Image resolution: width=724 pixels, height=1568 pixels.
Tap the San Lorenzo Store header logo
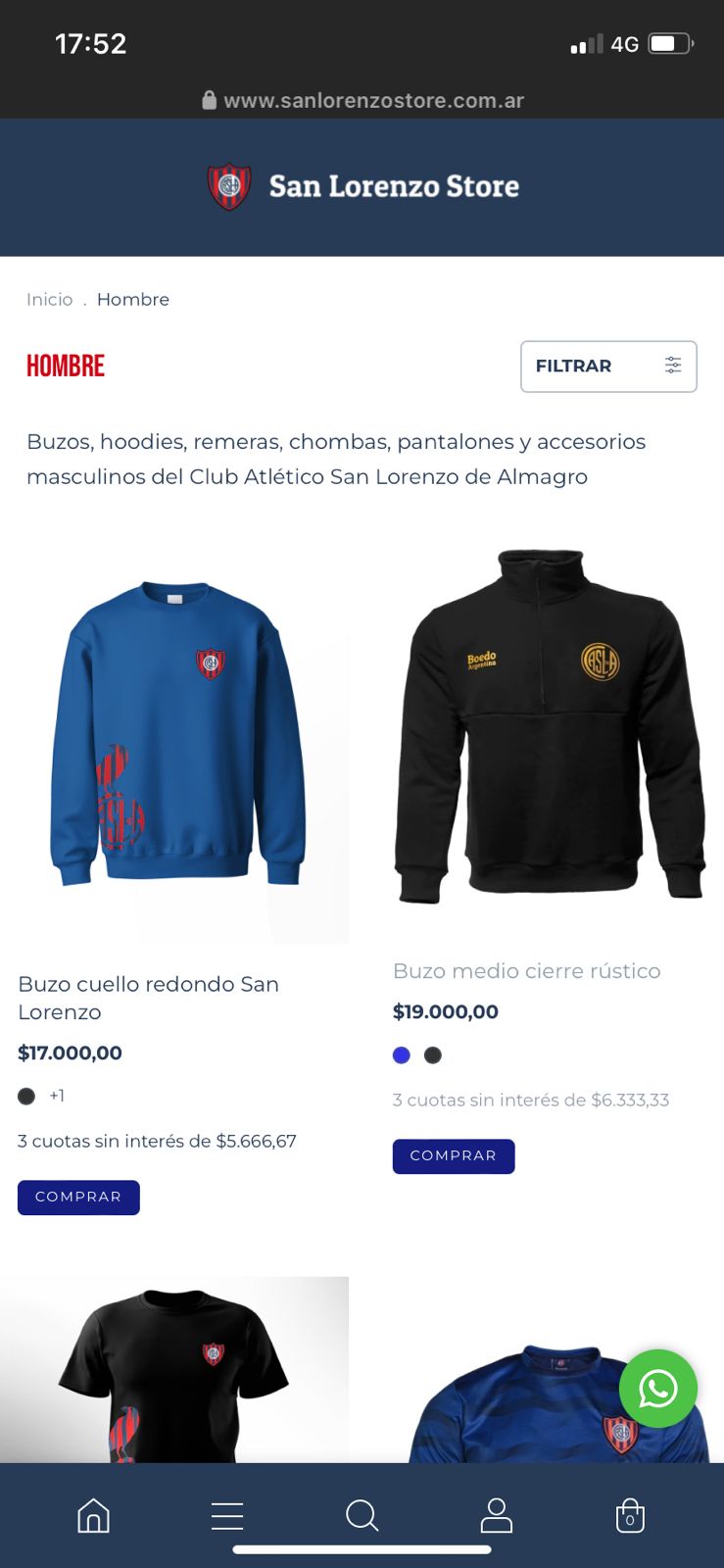[362, 186]
